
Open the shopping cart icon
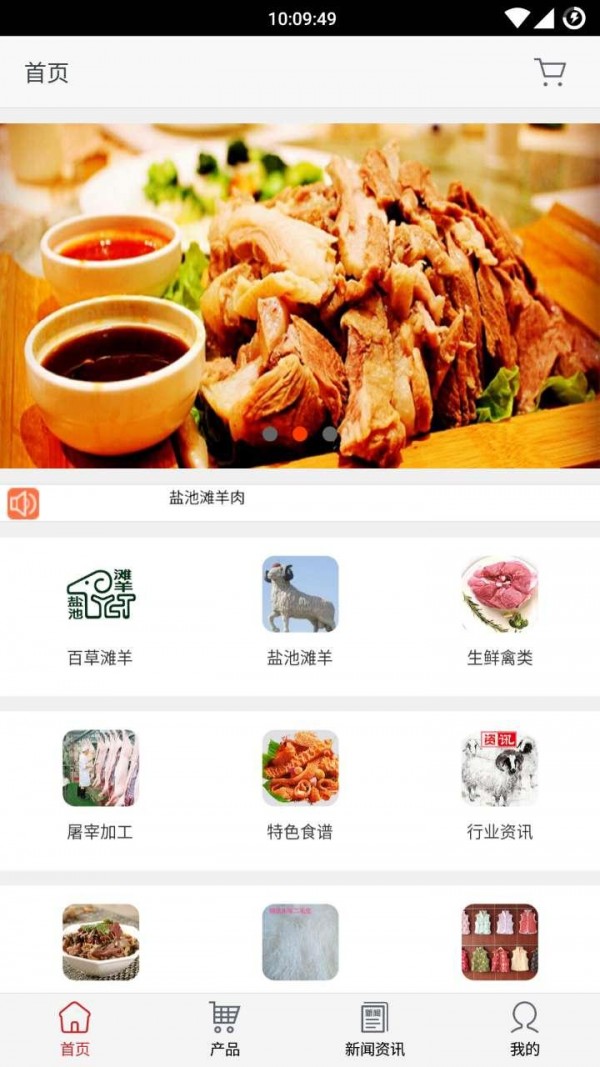click(x=549, y=72)
